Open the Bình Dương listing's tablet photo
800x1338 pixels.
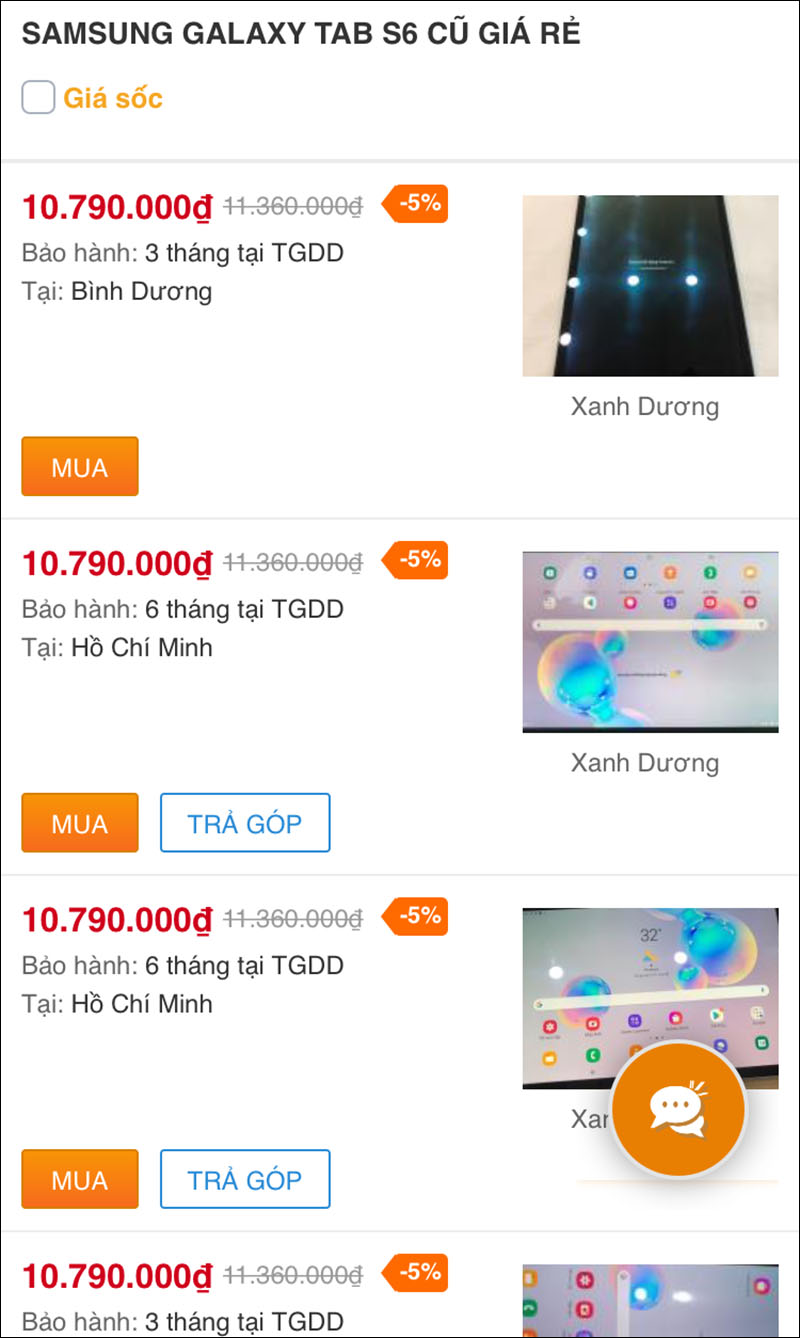[650, 286]
